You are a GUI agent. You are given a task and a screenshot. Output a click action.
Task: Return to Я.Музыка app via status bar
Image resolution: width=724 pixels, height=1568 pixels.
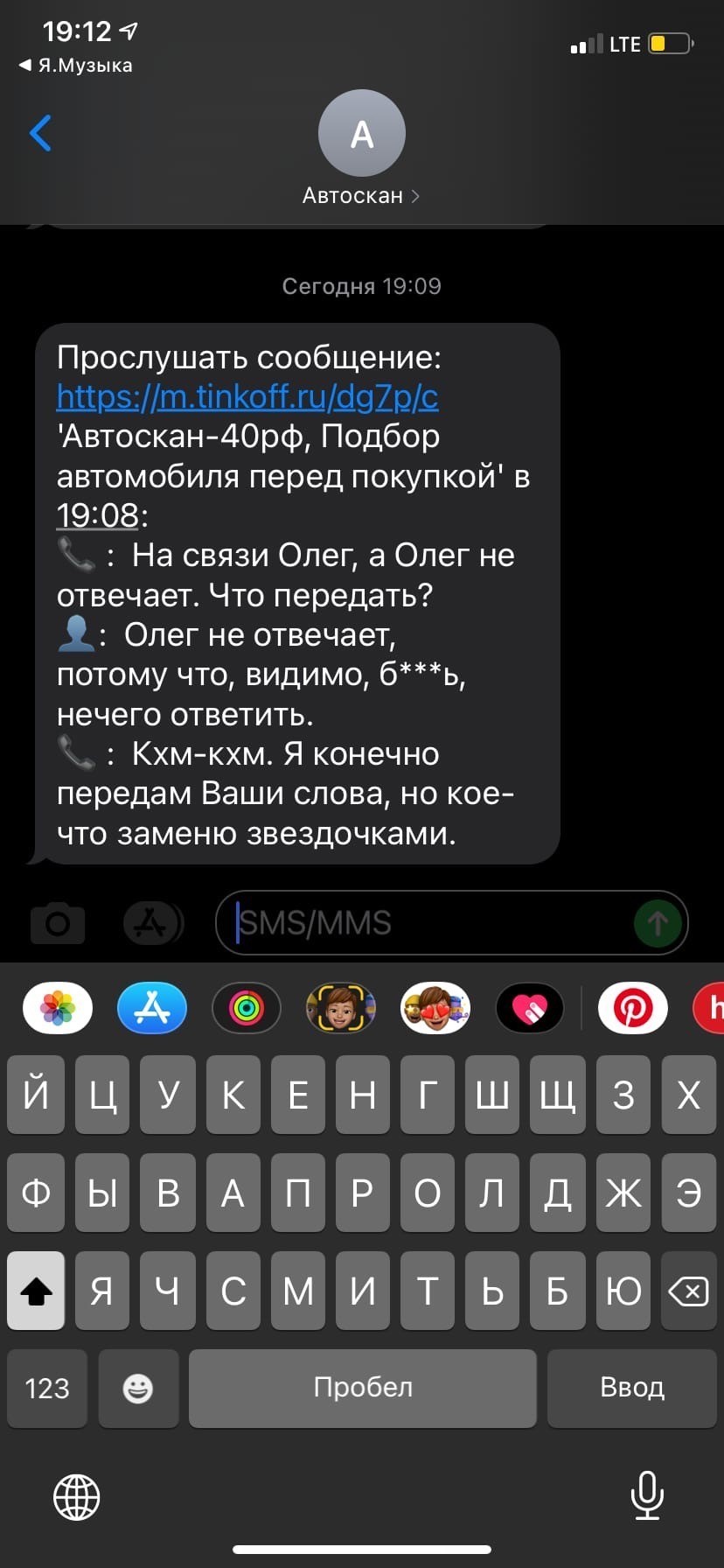tap(75, 66)
